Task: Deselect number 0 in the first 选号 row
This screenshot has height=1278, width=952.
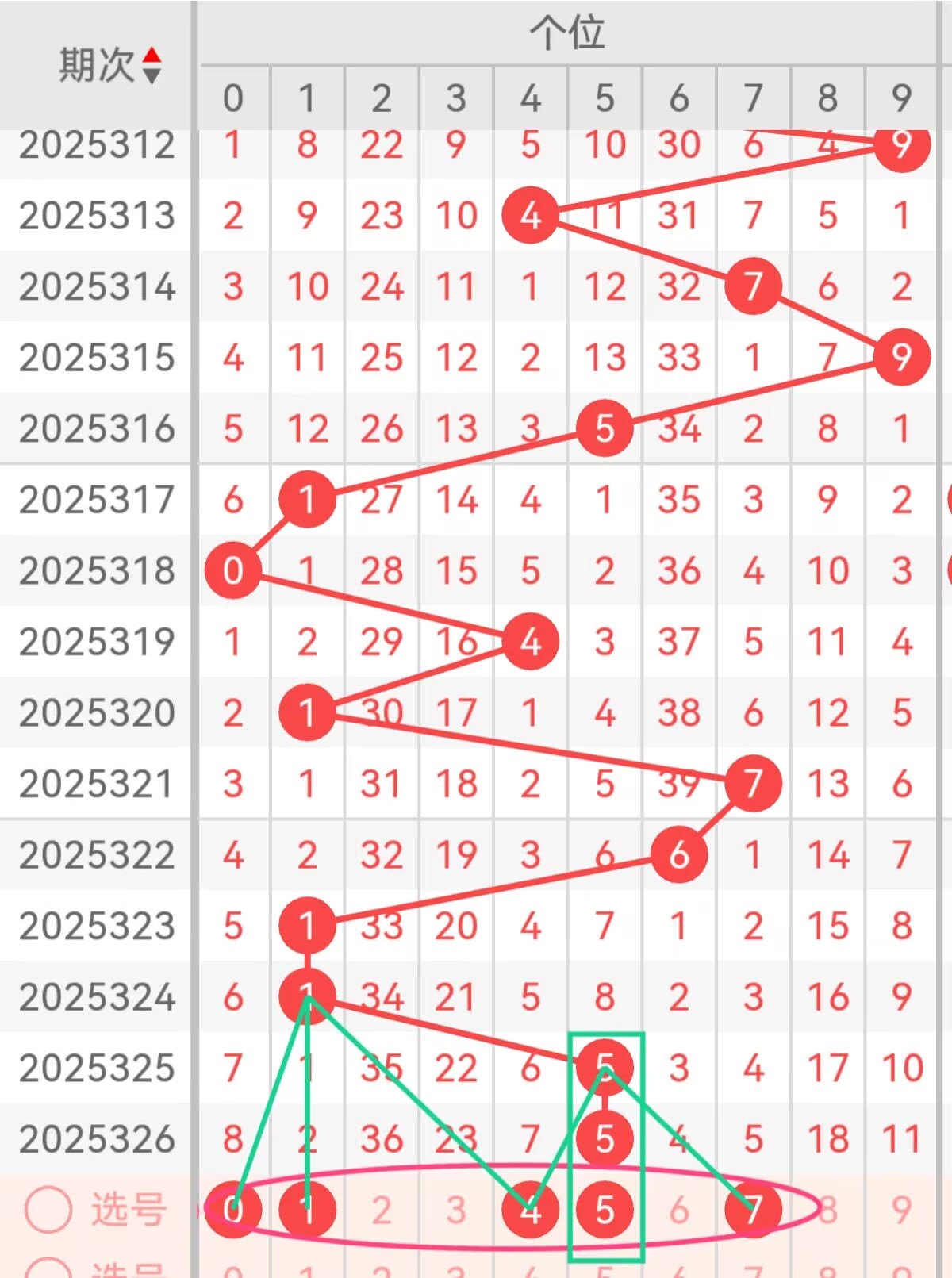Action: coord(233,1210)
